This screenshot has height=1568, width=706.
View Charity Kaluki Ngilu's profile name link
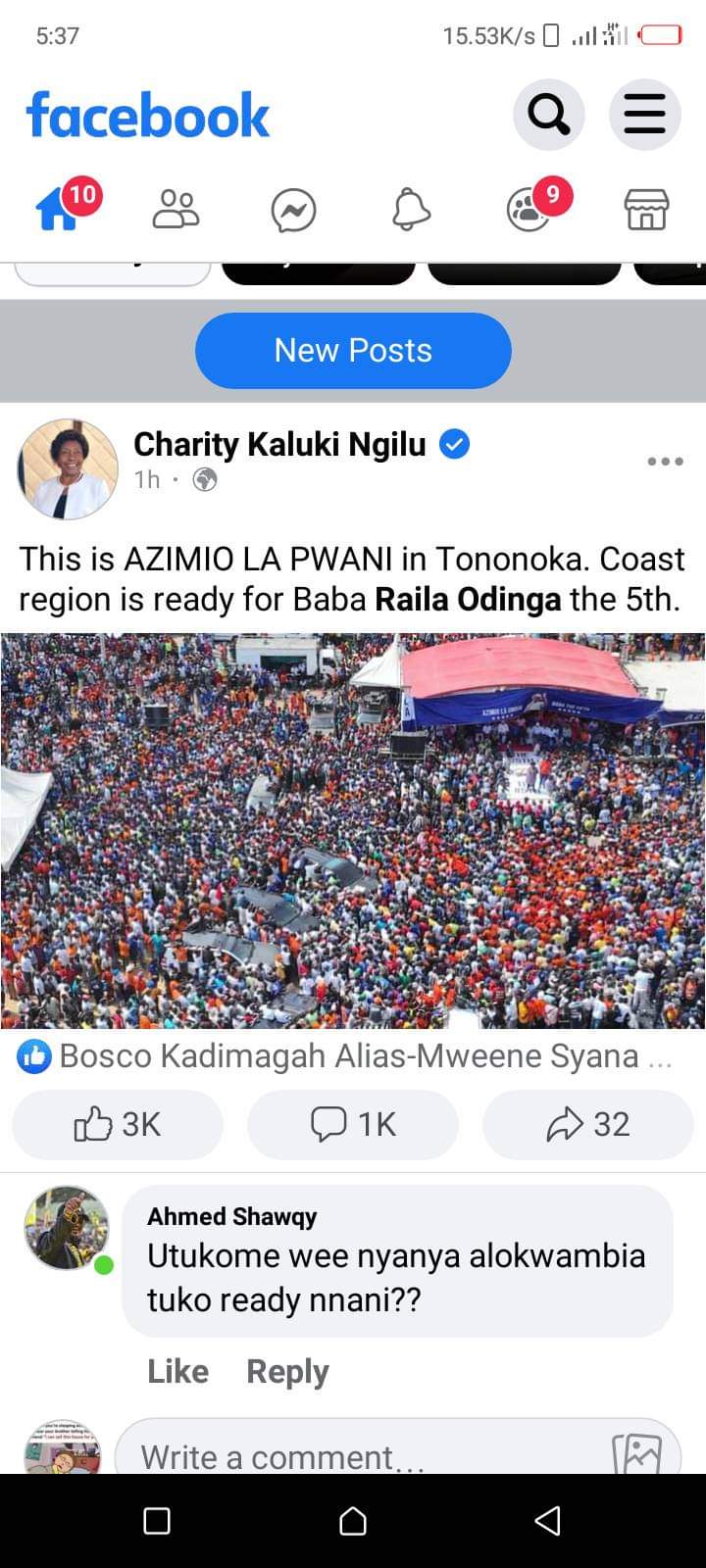coord(279,445)
